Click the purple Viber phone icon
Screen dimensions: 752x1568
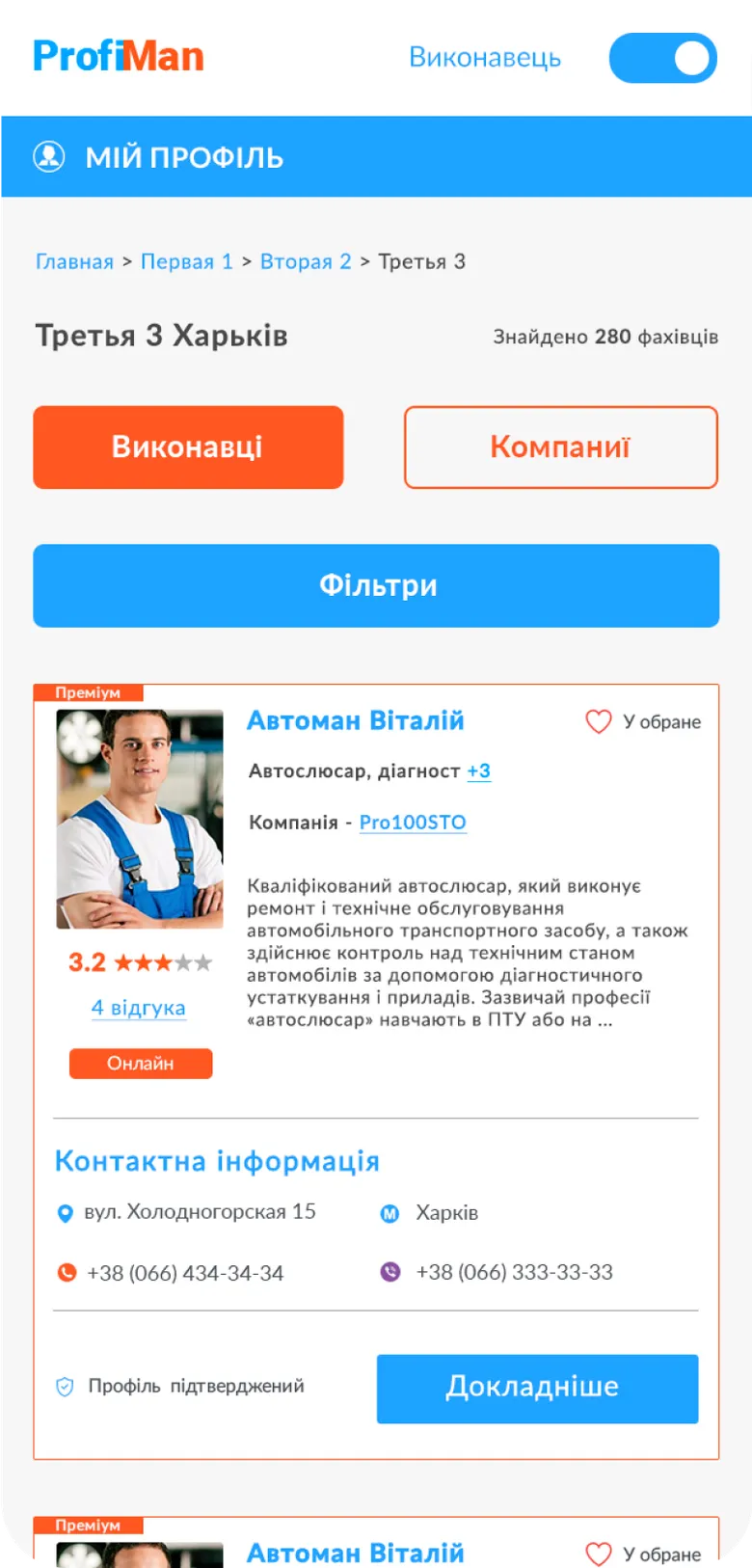tap(389, 1272)
